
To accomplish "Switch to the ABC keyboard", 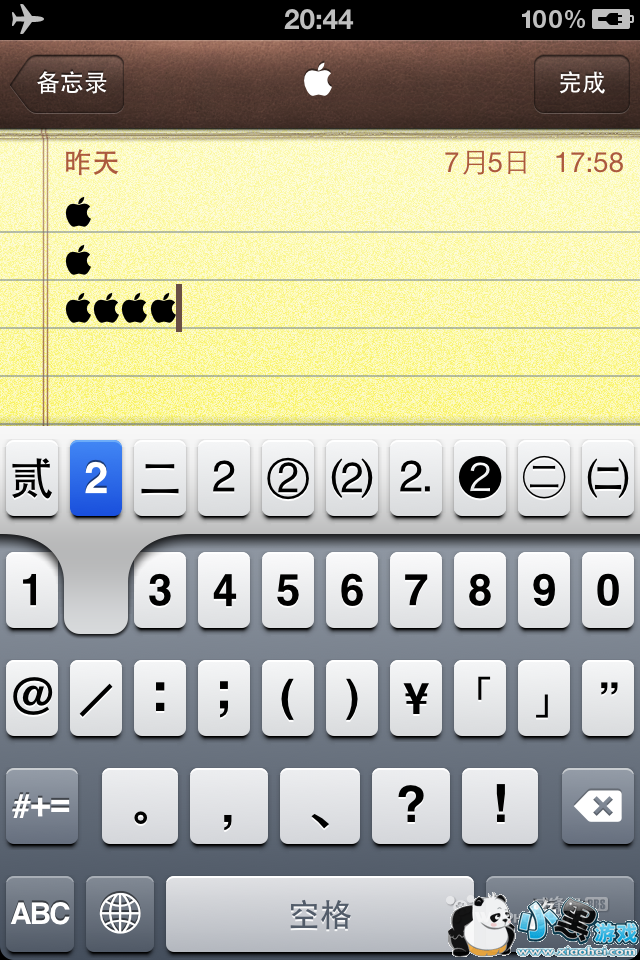I will 40,913.
